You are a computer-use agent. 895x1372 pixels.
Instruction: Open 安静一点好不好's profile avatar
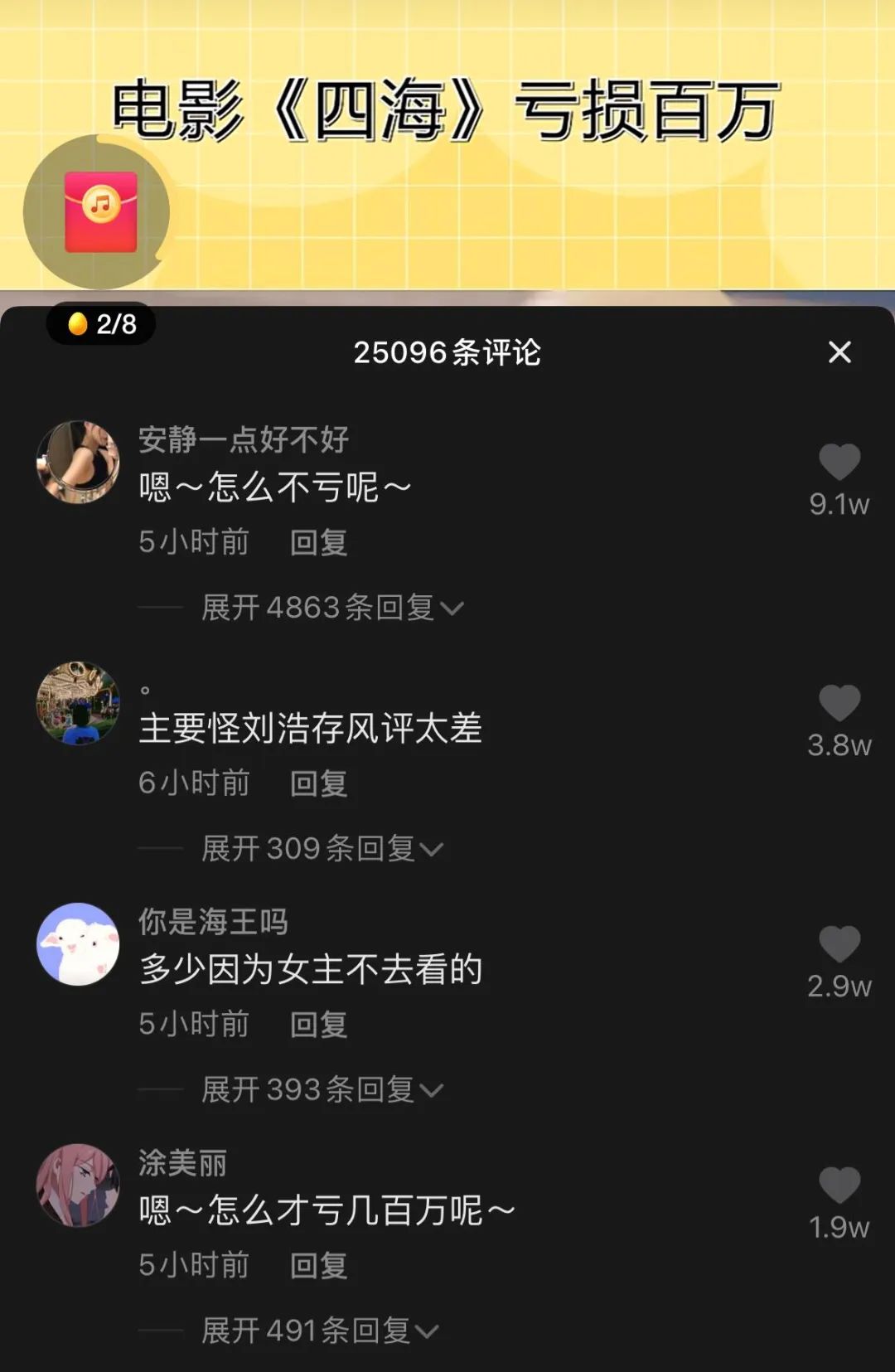tap(78, 462)
